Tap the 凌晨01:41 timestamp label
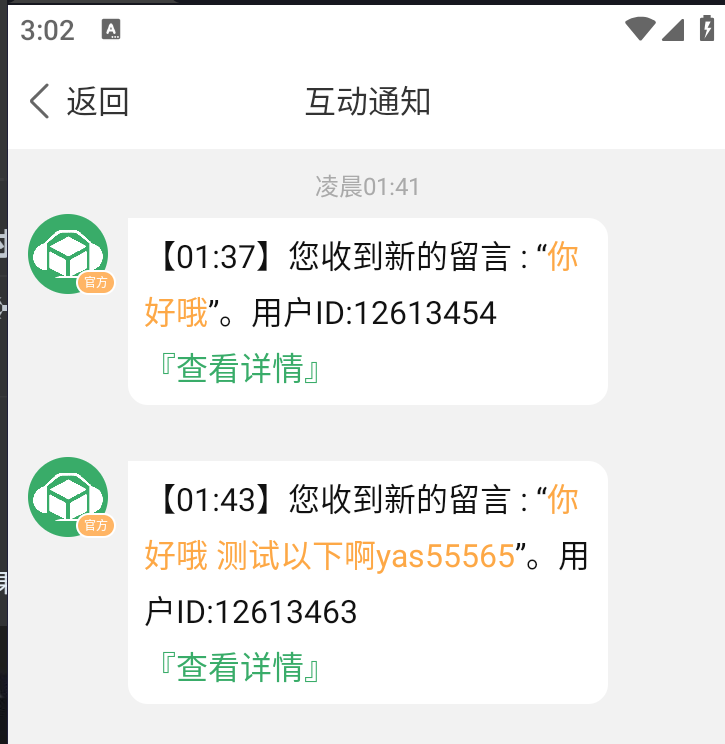Viewport: 725px width, 744px height. (368, 186)
